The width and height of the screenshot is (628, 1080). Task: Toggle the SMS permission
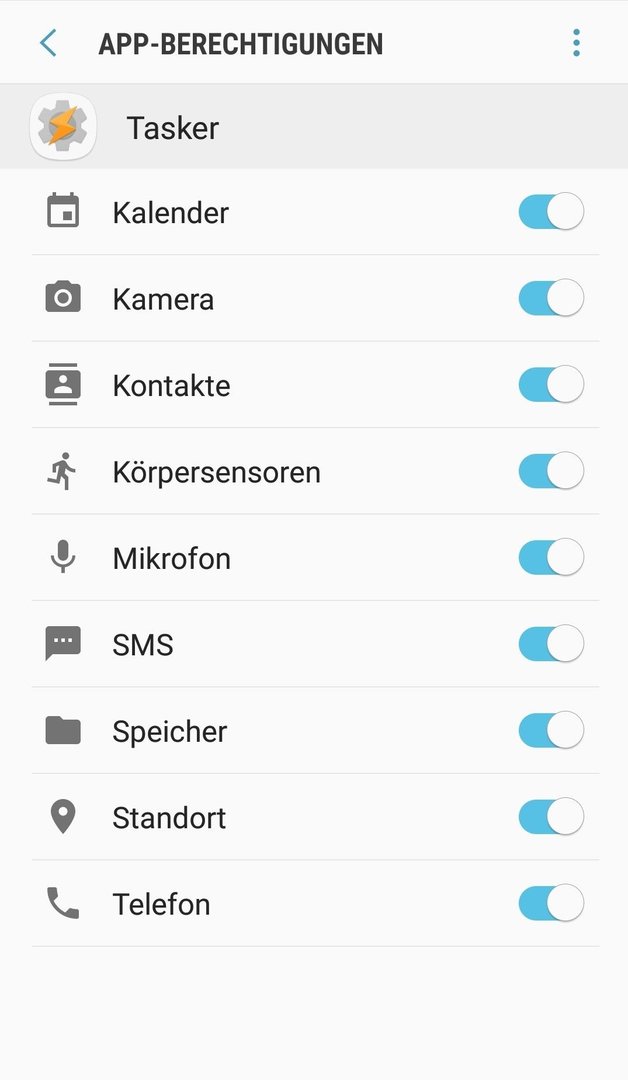551,643
